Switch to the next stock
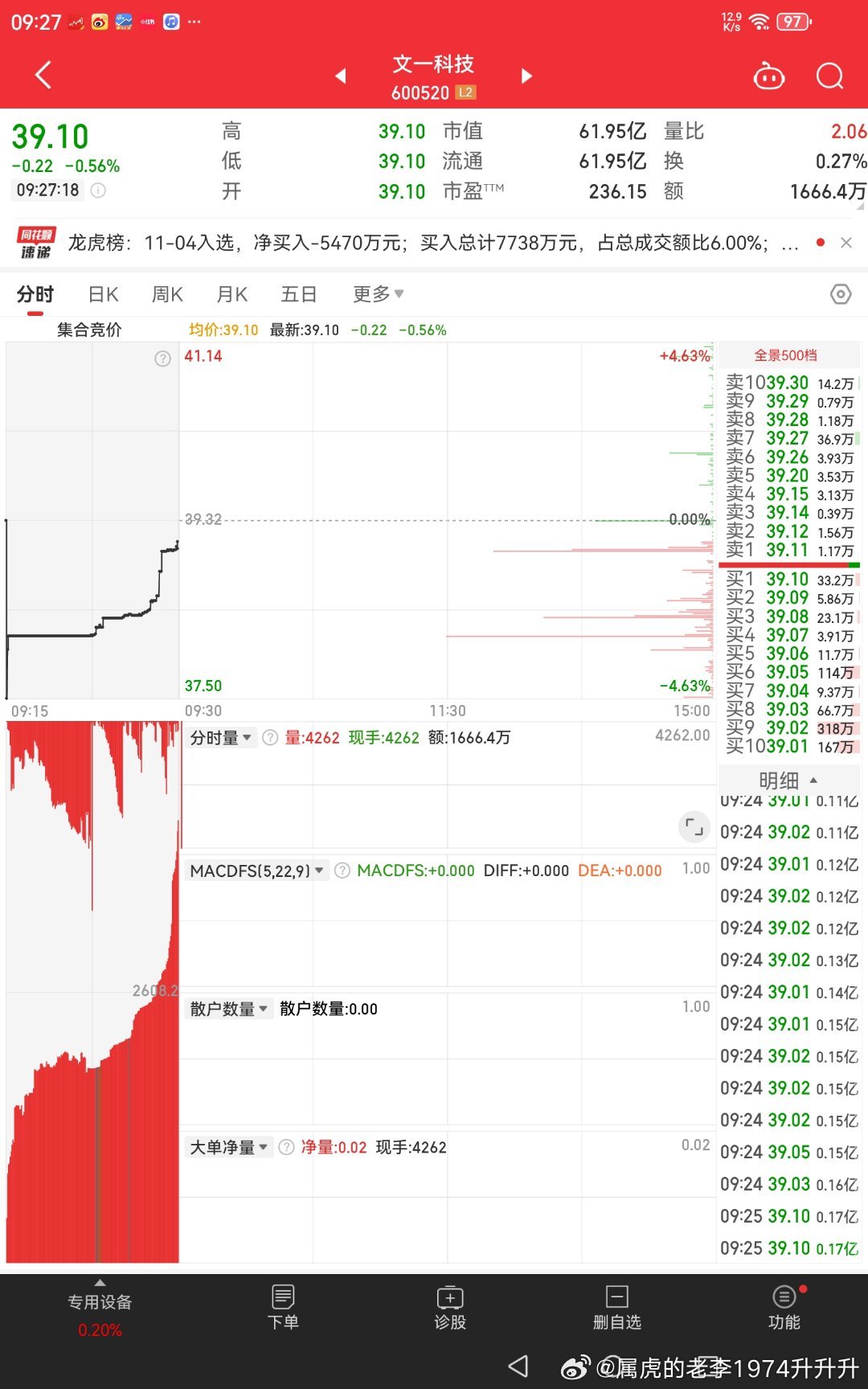This screenshot has width=868, height=1389. point(526,76)
